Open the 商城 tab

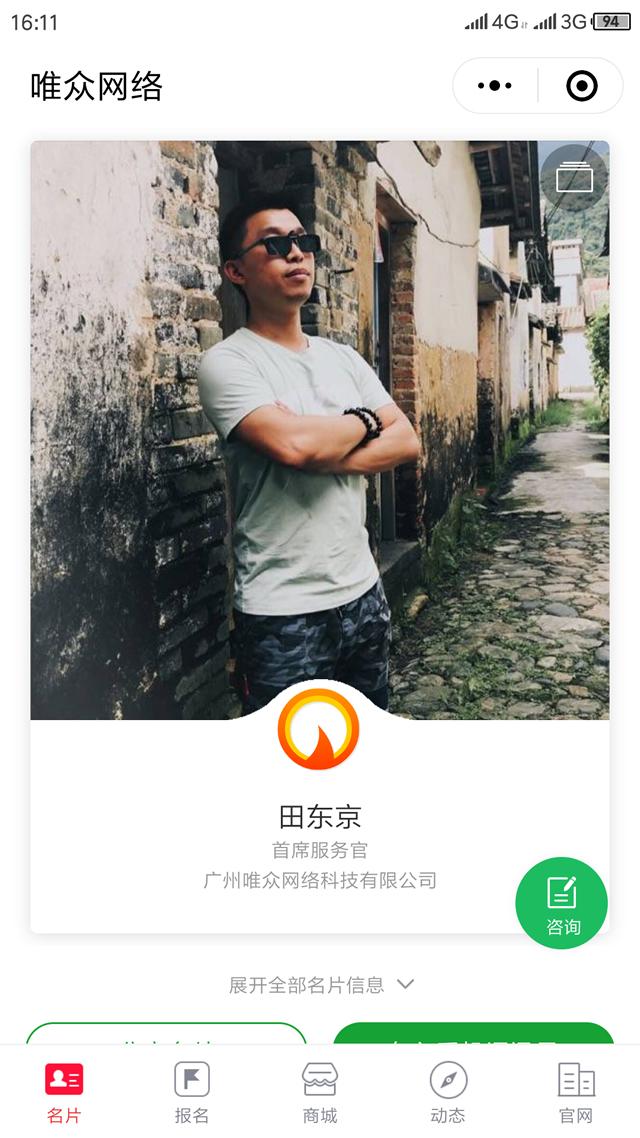[320, 1092]
